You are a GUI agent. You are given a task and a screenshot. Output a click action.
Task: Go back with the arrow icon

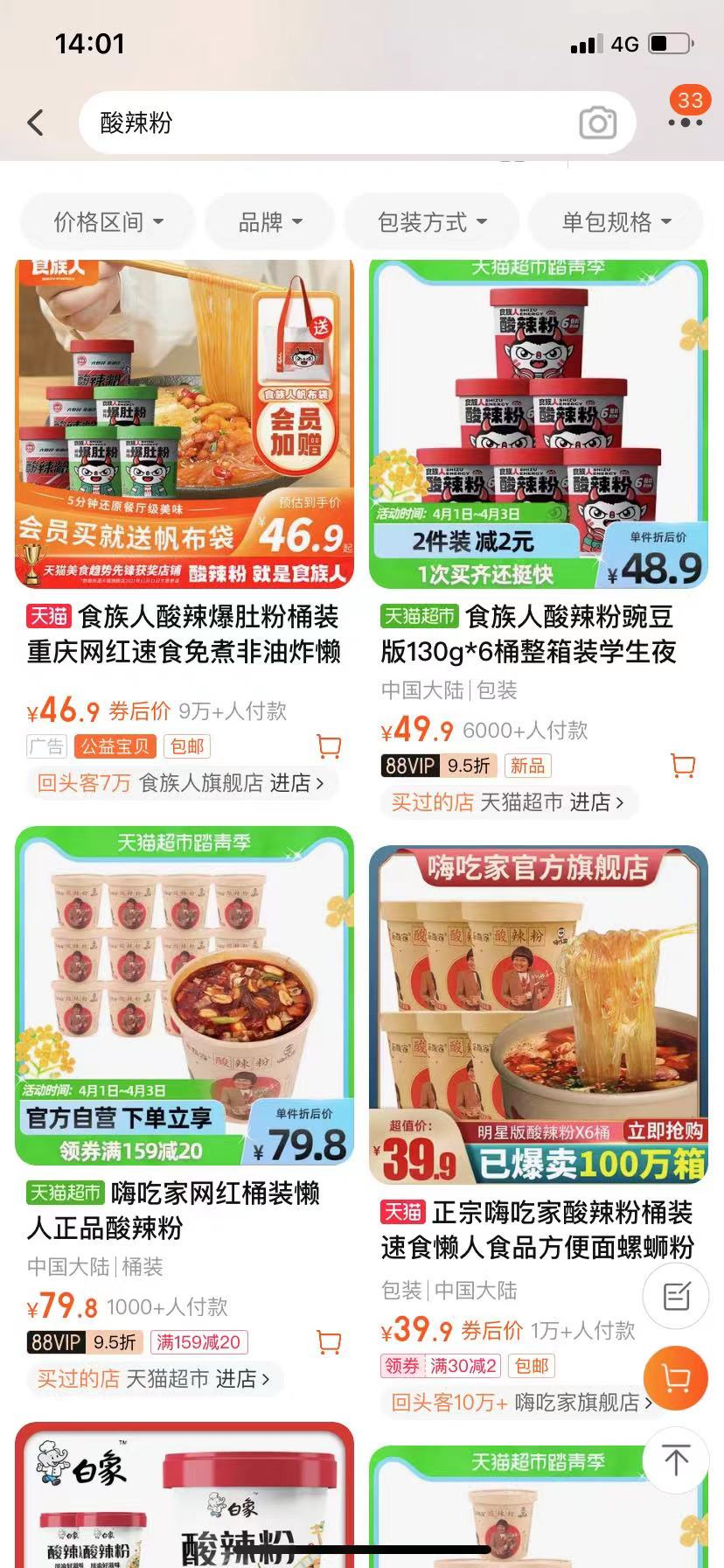36,122
